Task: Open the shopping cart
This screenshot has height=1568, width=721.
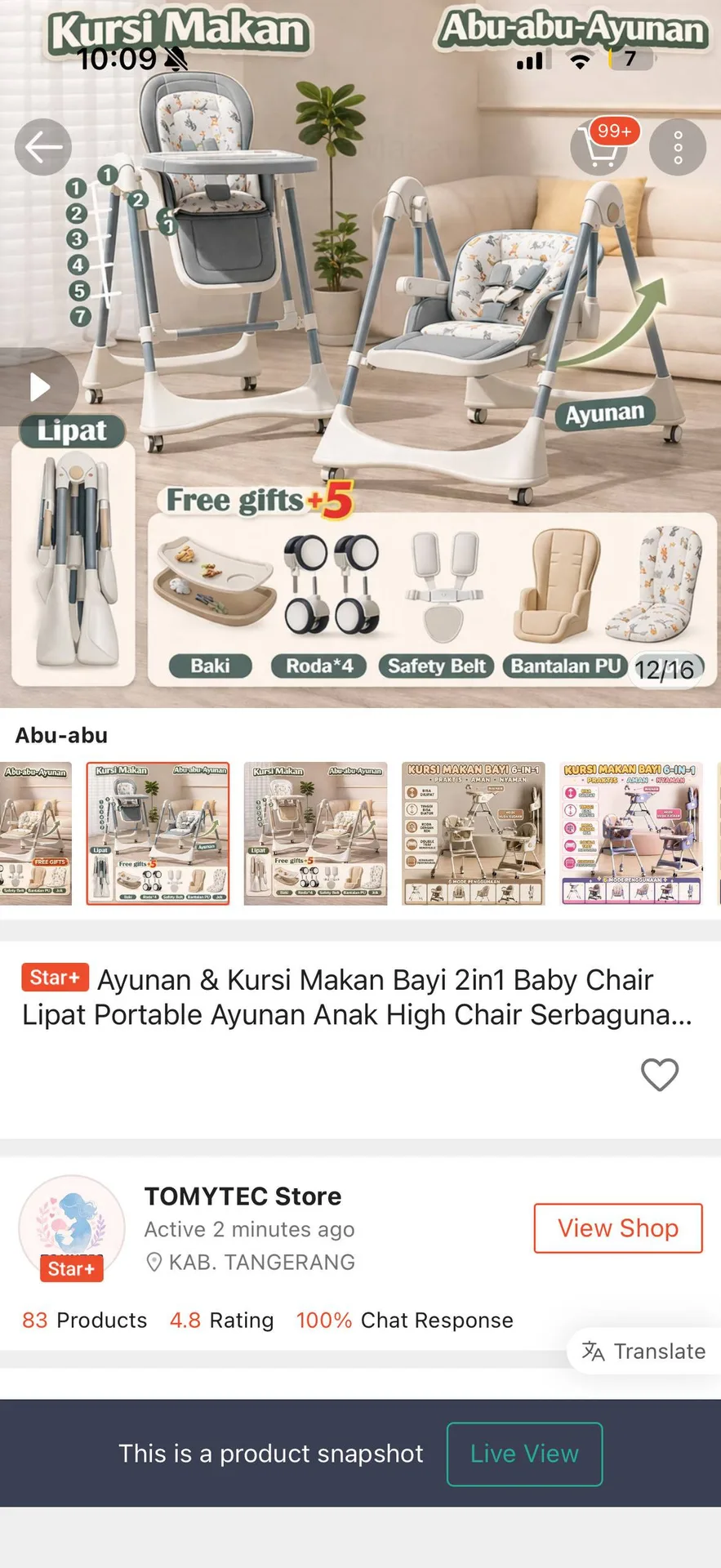Action: tap(599, 147)
